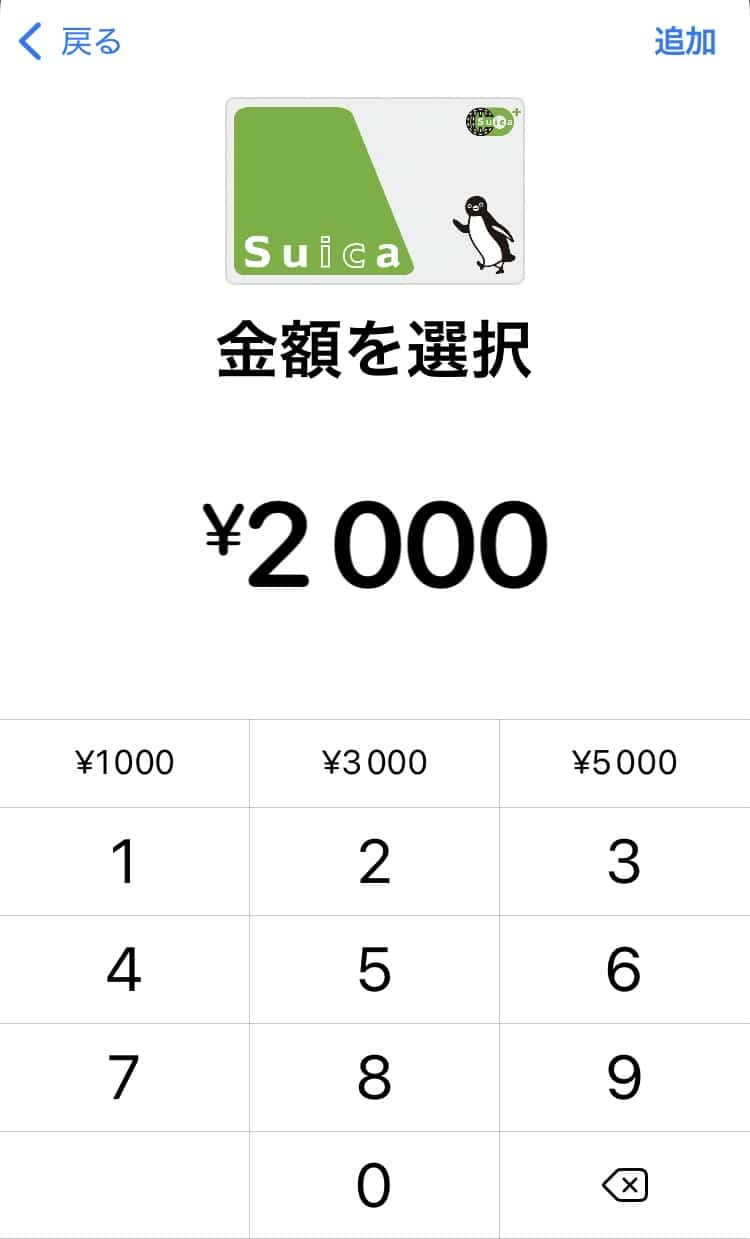Select the ¥1000 preset amount
750x1239 pixels.
pos(124,763)
